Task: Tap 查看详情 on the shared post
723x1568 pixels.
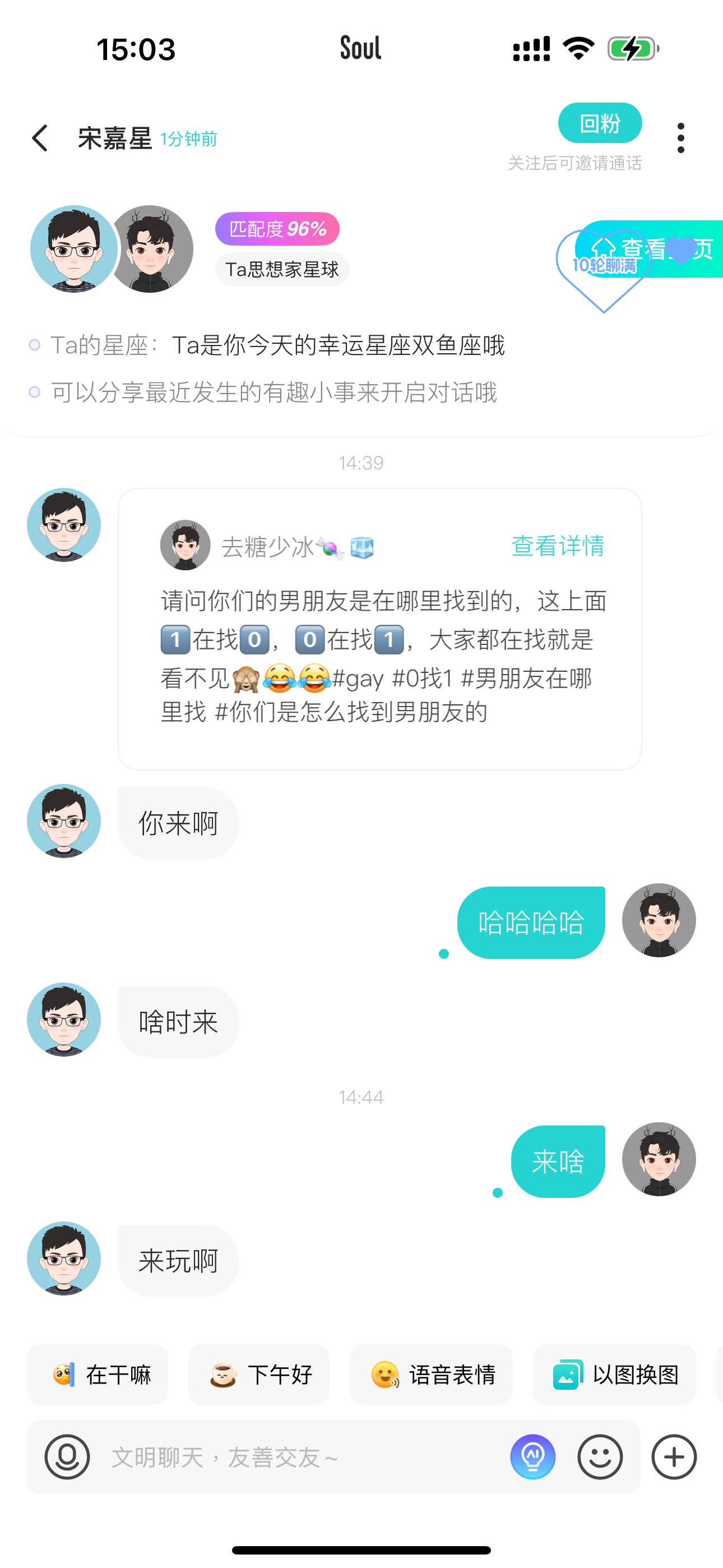Action: tap(558, 546)
